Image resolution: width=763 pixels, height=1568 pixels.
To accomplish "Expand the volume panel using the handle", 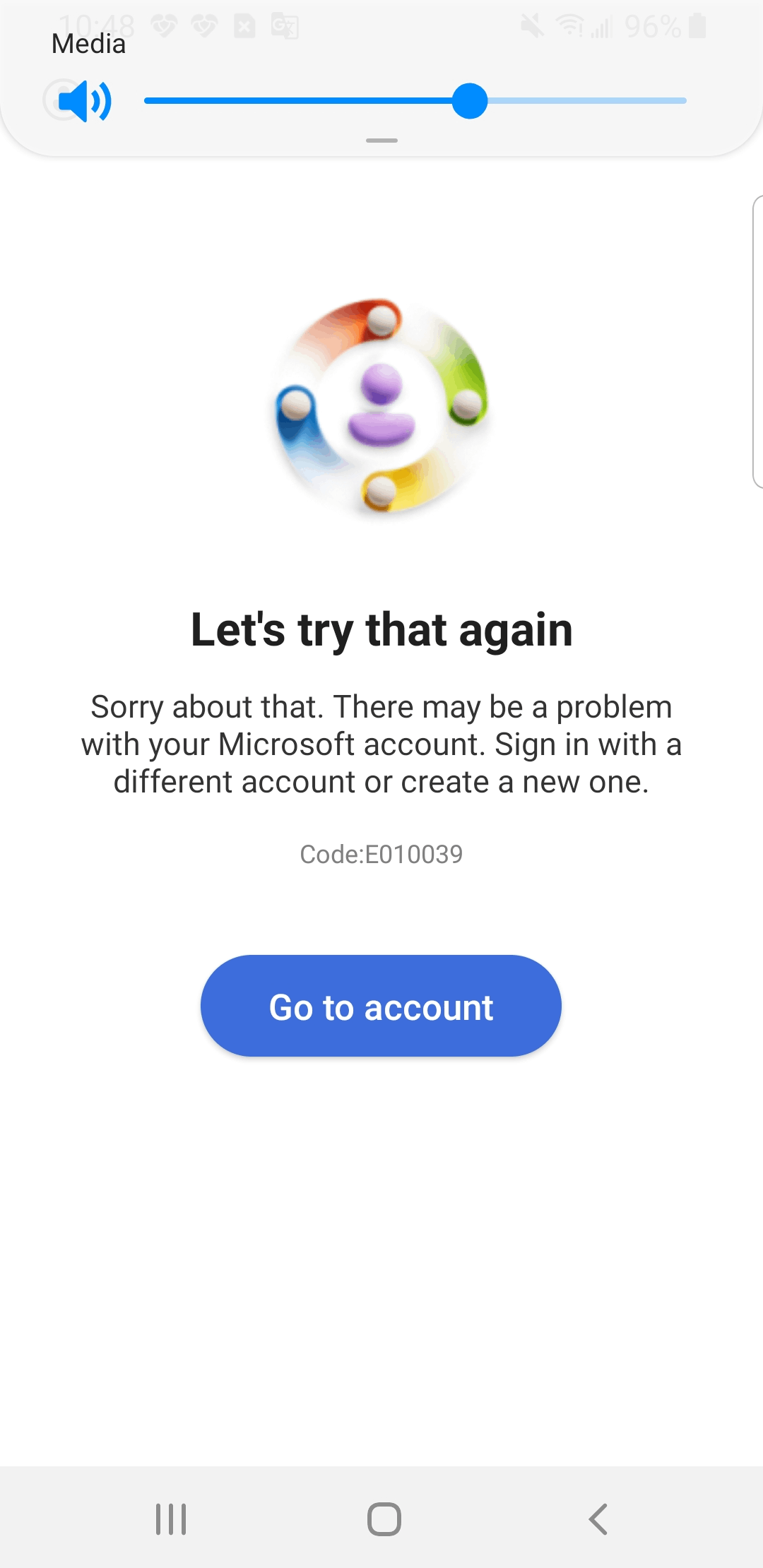I will [x=381, y=141].
